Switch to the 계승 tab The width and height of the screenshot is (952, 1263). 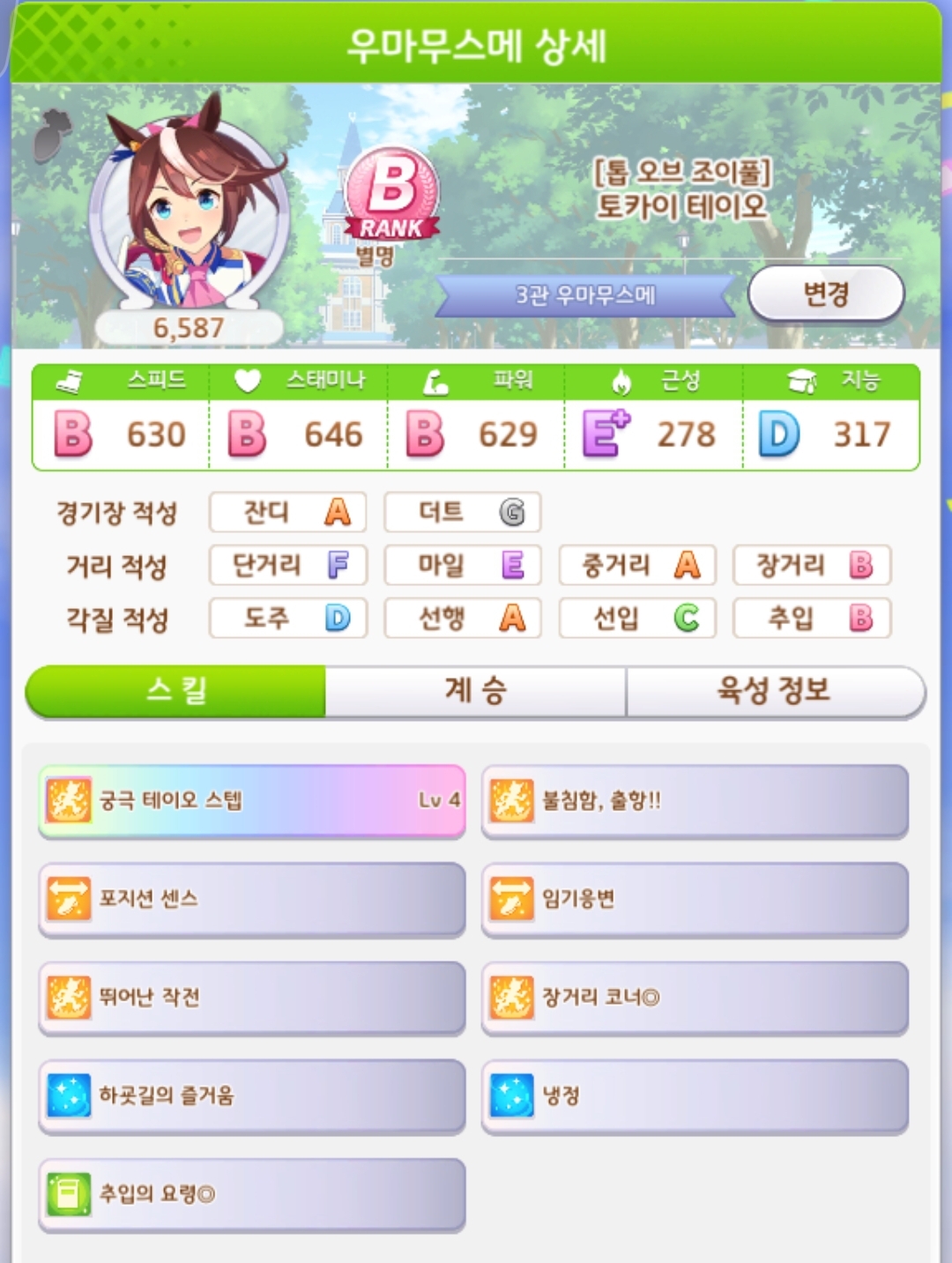[x=475, y=690]
